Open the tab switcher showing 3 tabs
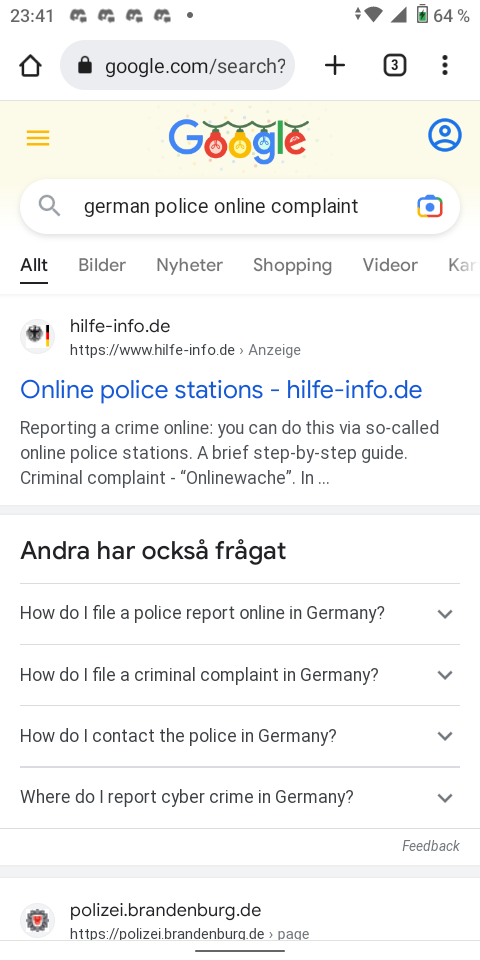This screenshot has width=480, height=960. click(395, 65)
